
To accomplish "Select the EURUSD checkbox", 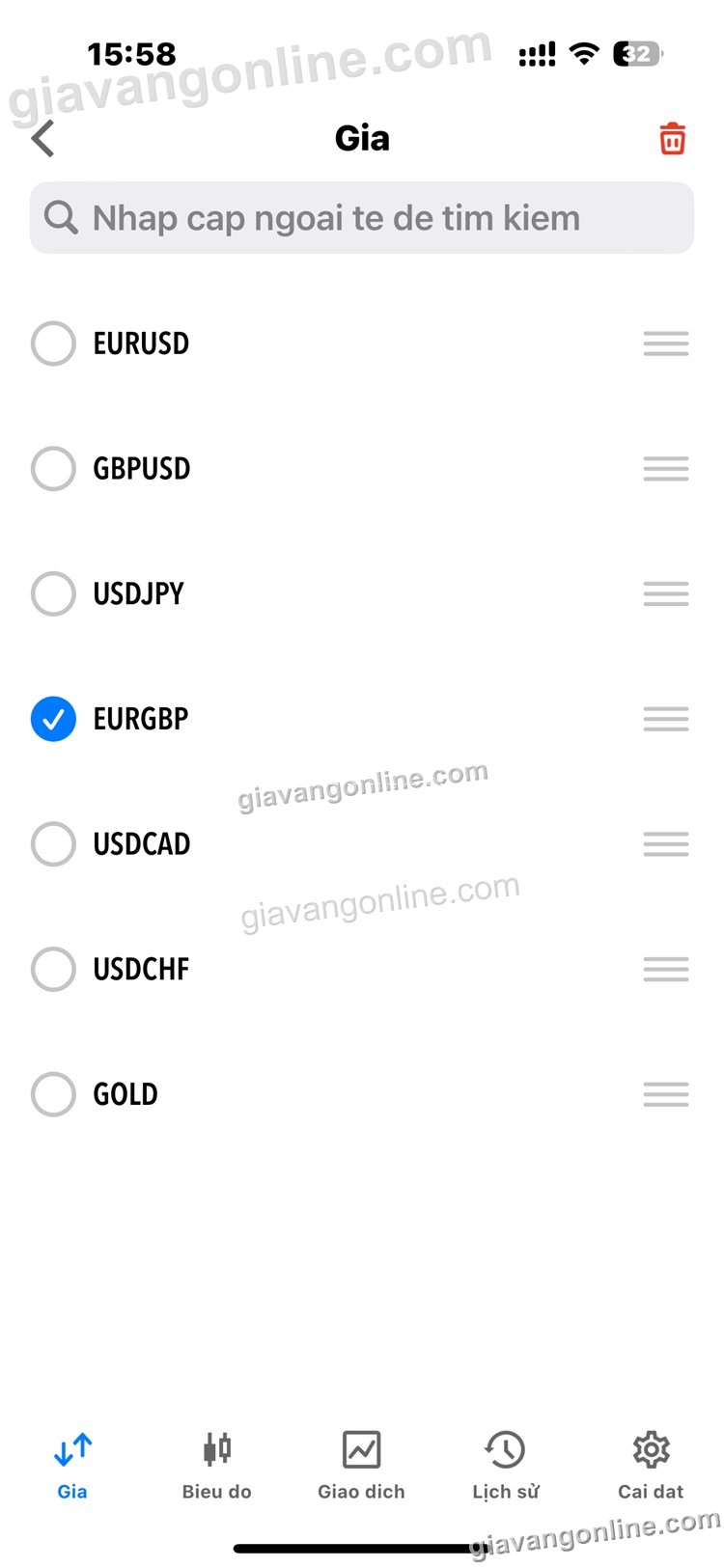I will (x=53, y=344).
